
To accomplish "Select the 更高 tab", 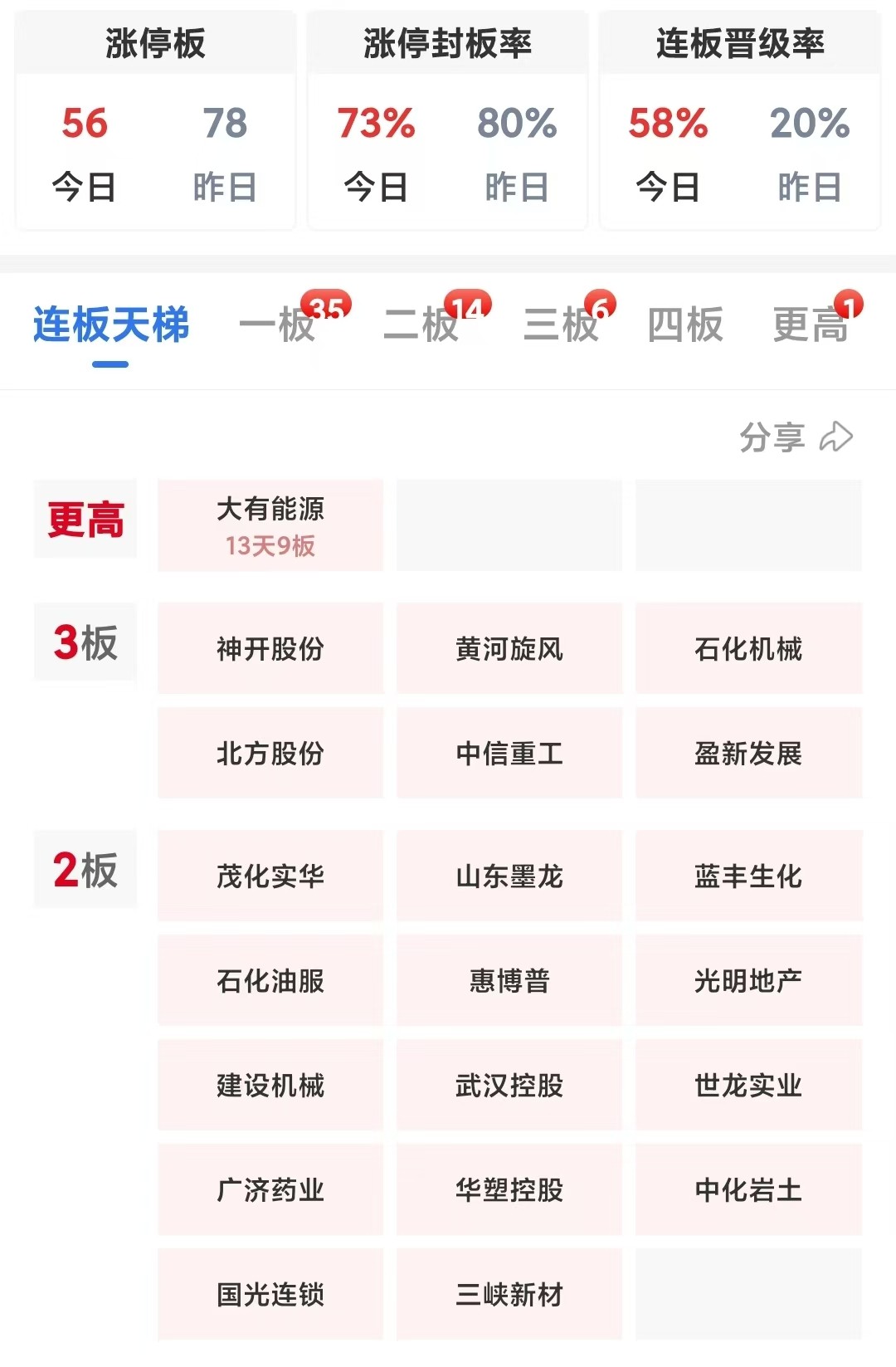I will point(811,325).
